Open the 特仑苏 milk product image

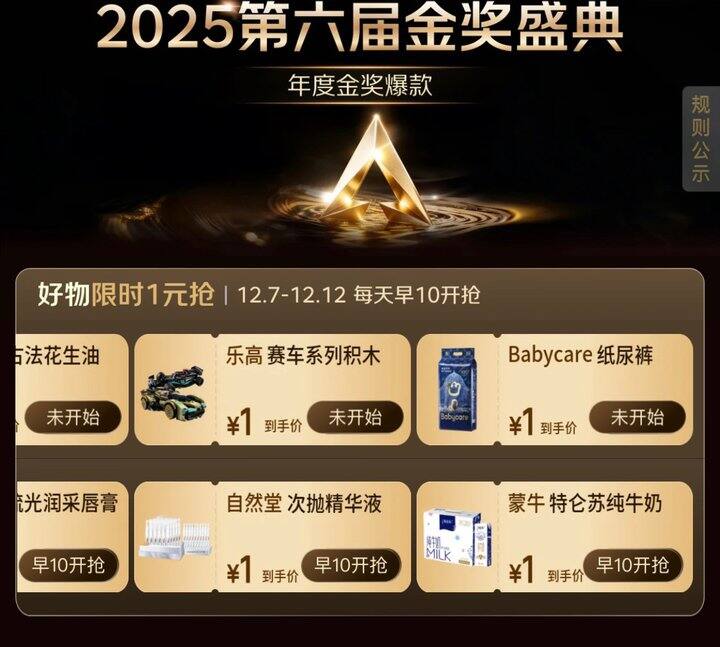pos(457,537)
